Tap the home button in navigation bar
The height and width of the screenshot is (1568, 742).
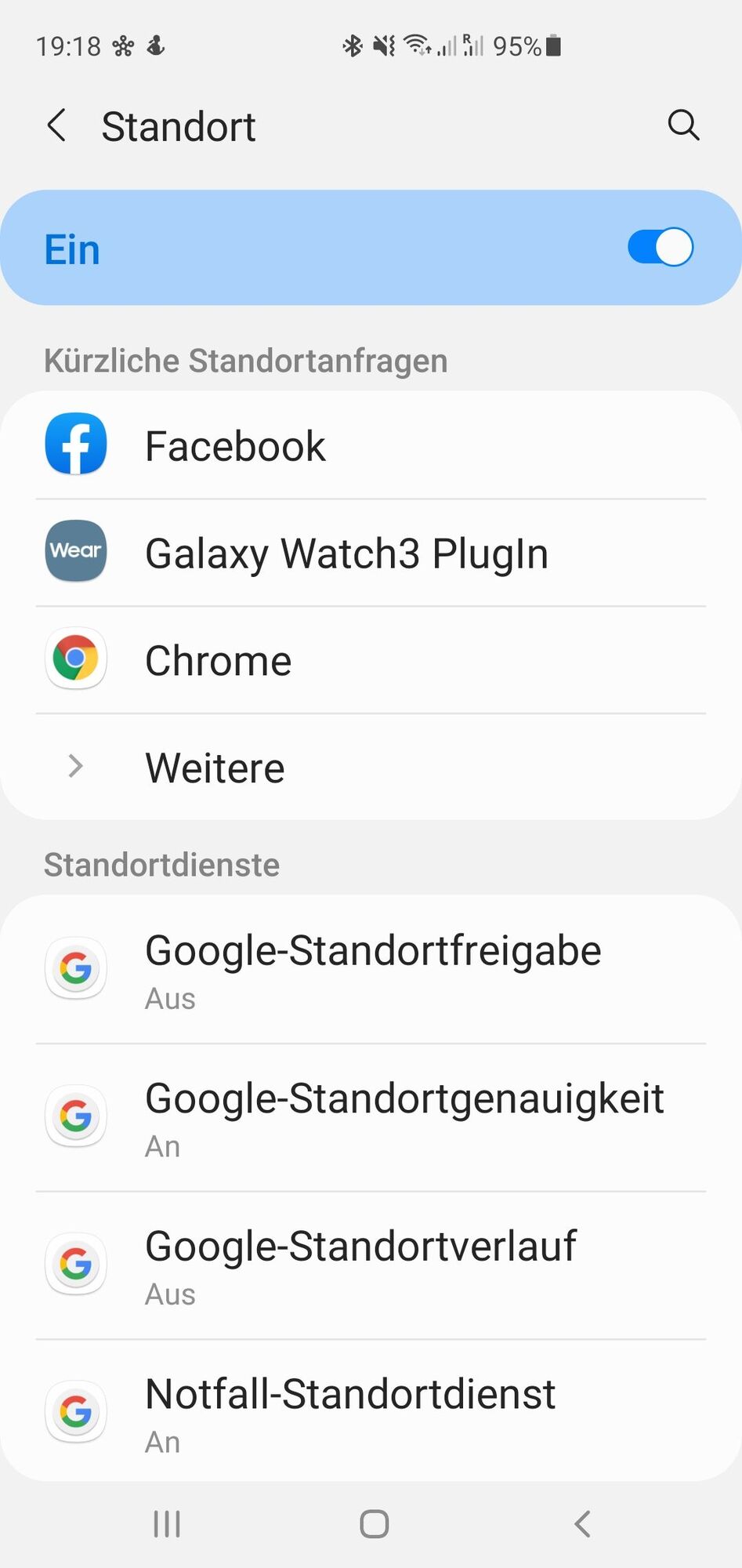coord(374,1524)
